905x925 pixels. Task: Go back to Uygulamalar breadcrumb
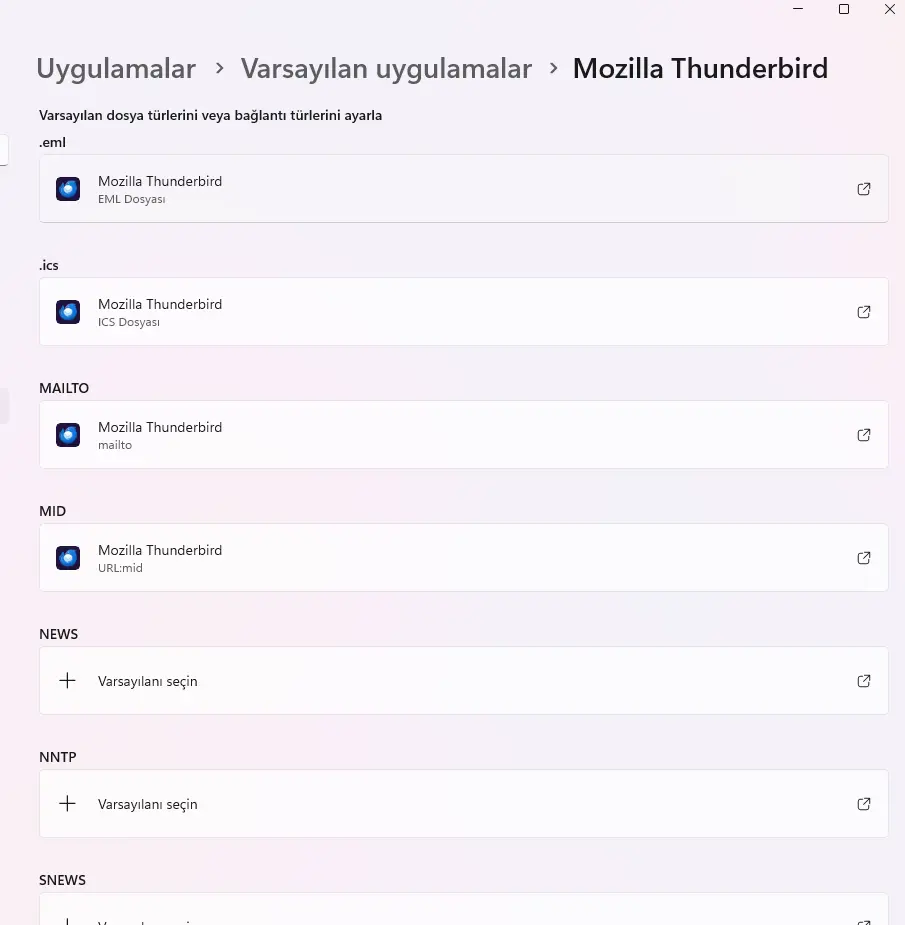pos(116,68)
